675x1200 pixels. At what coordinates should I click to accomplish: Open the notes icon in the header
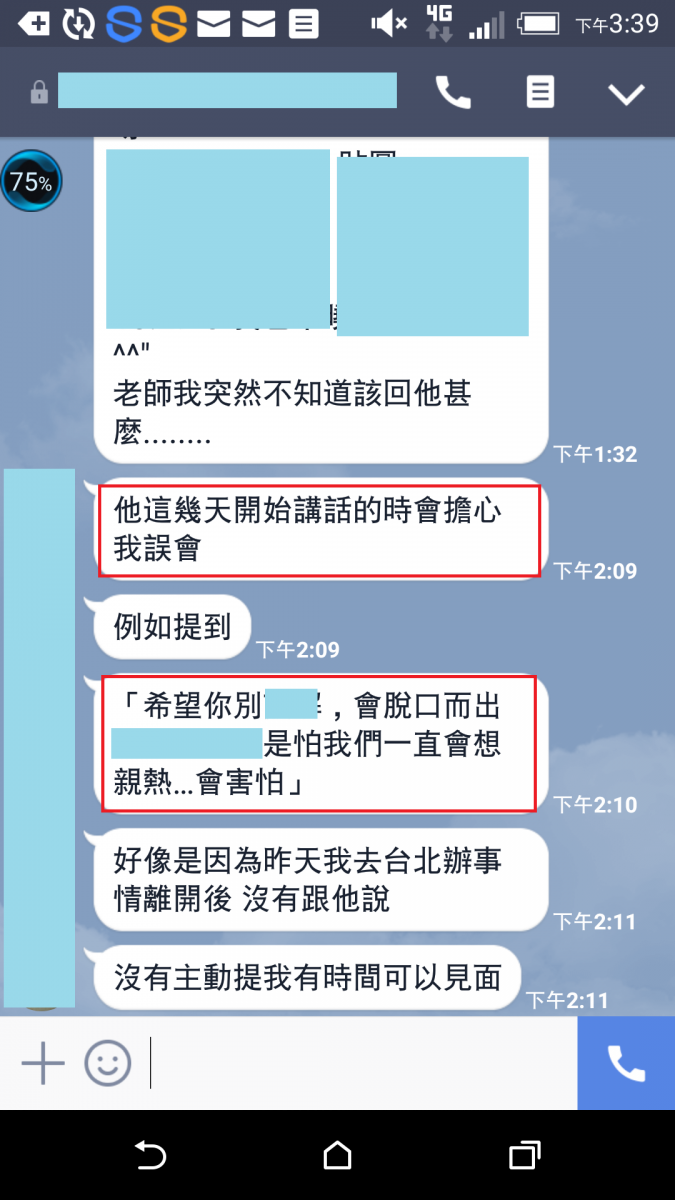pyautogui.click(x=540, y=93)
